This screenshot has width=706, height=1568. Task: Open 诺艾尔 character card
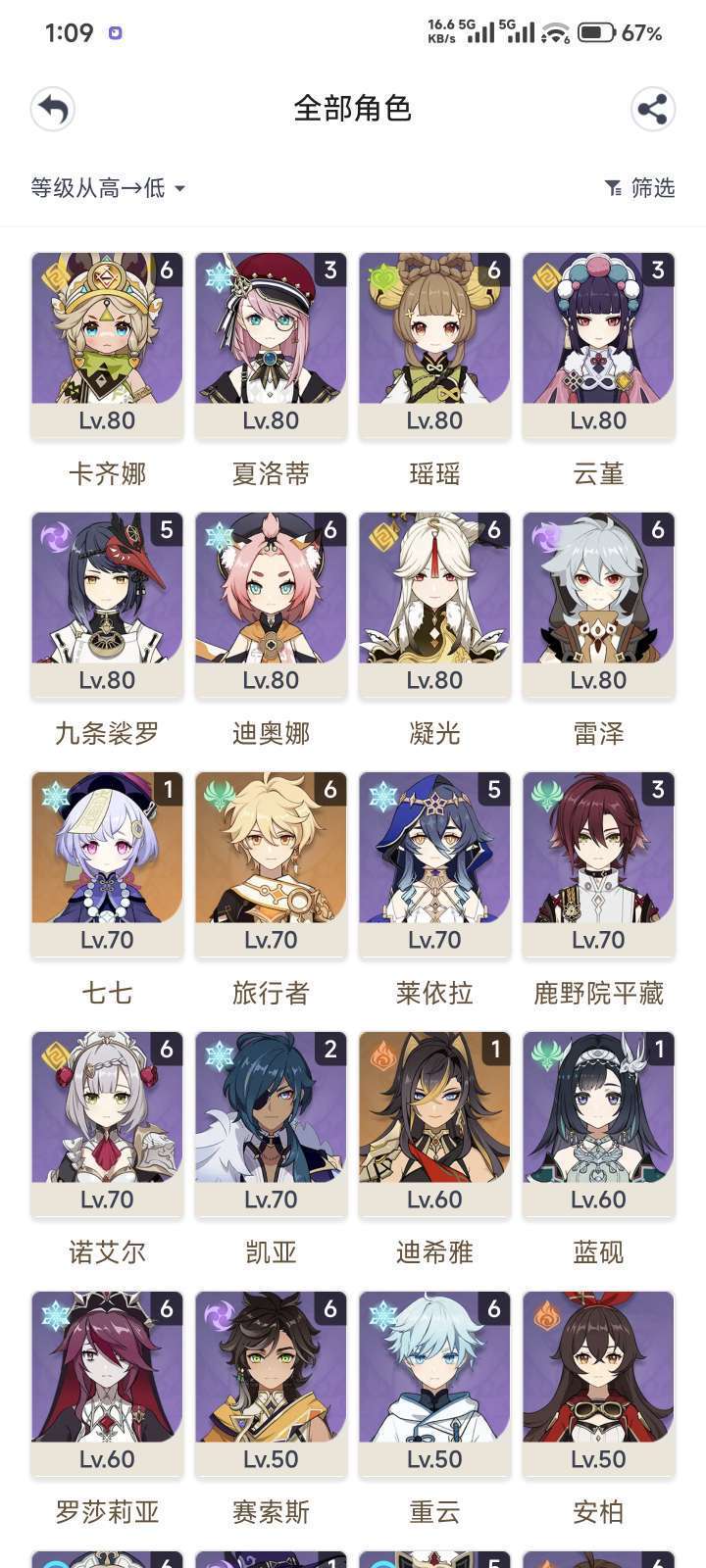pyautogui.click(x=107, y=1124)
